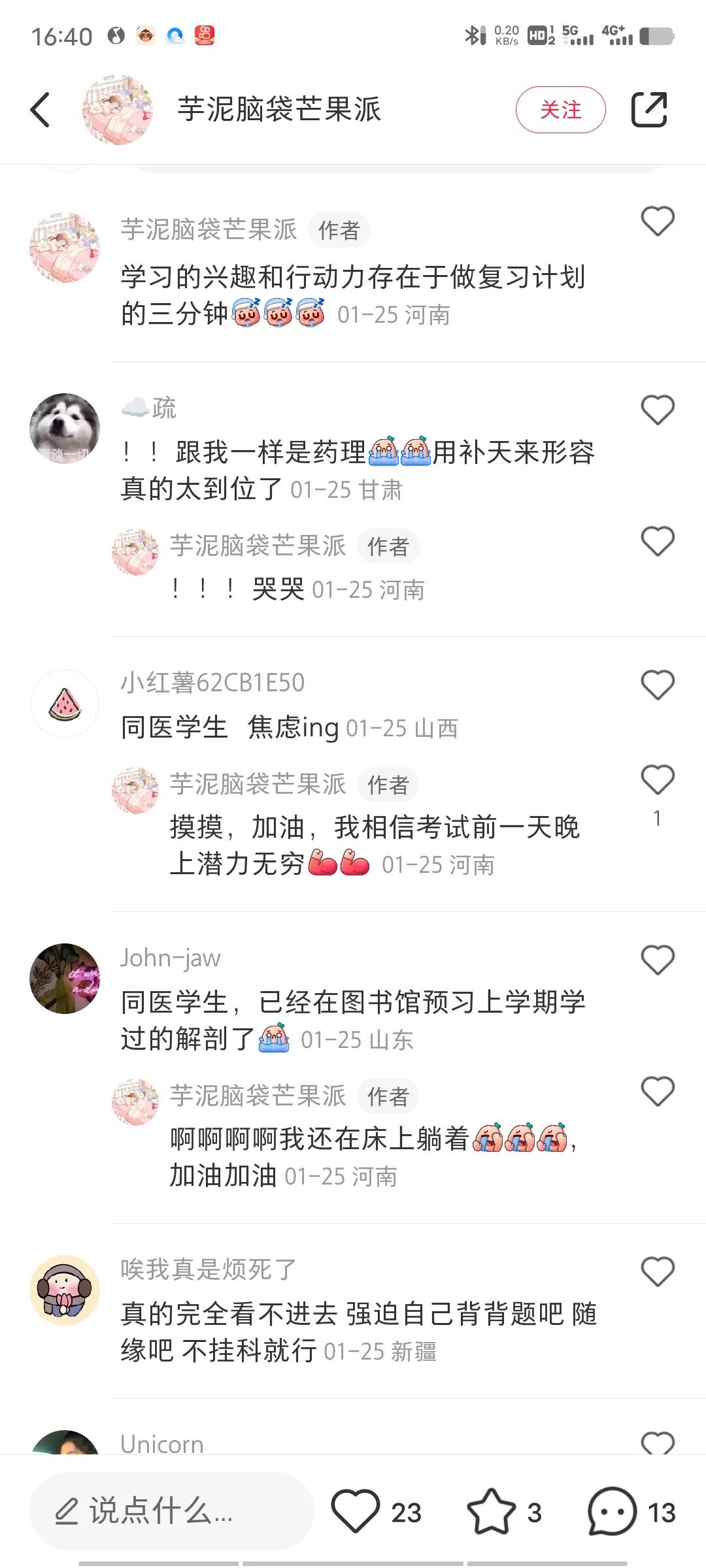Viewport: 706px width, 1568px height.
Task: Like the comment by 唉我真是烦死了
Action: pos(657,1272)
